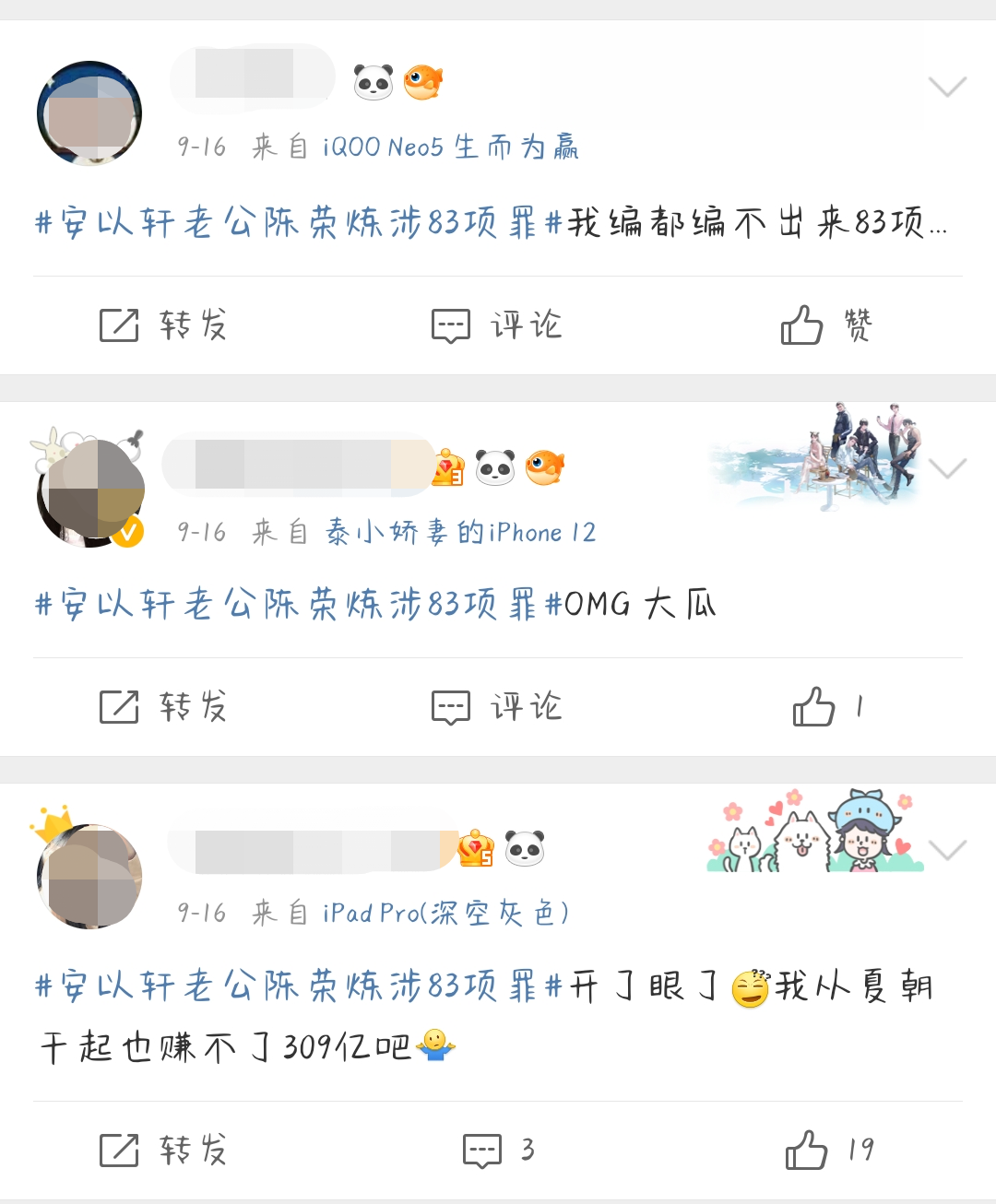Expand options chevron on the iPhone 12 post
This screenshot has height=1204, width=996.
[x=947, y=468]
